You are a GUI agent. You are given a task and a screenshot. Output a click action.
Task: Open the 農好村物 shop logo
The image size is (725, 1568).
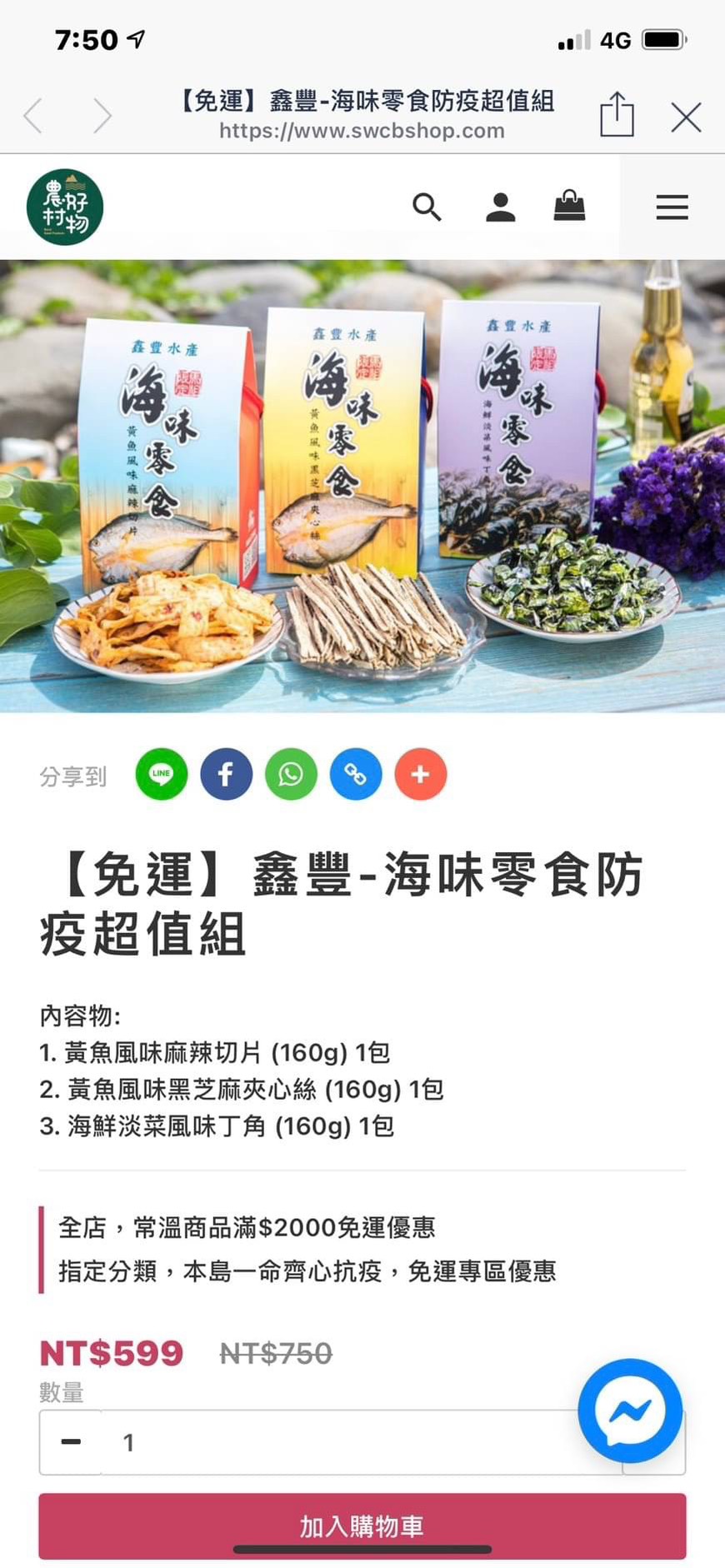(65, 207)
